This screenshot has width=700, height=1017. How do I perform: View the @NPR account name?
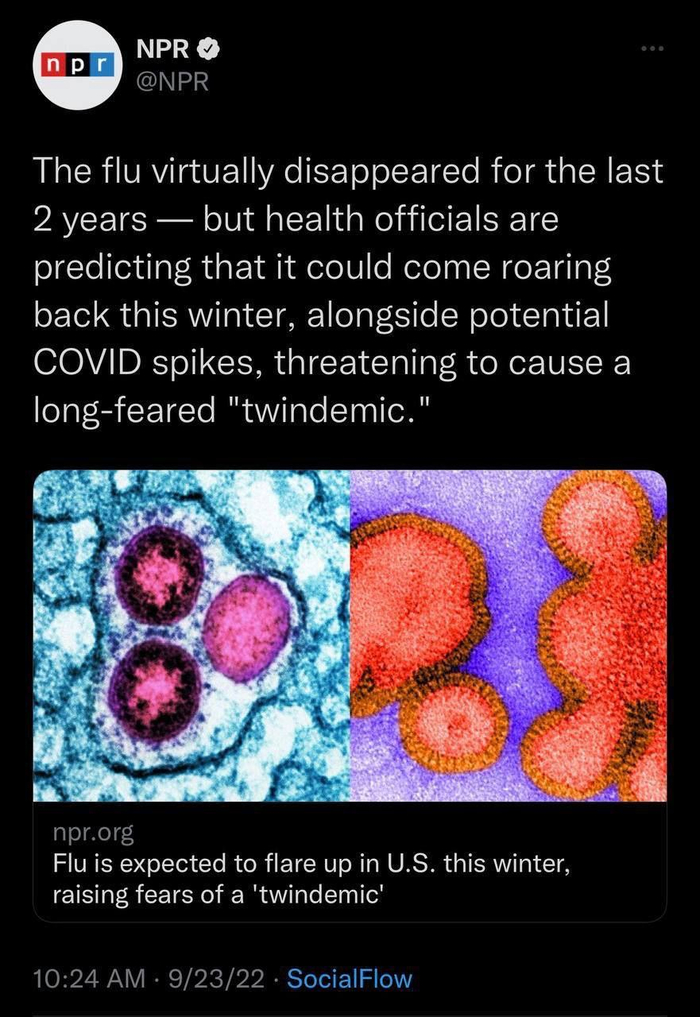173,82
